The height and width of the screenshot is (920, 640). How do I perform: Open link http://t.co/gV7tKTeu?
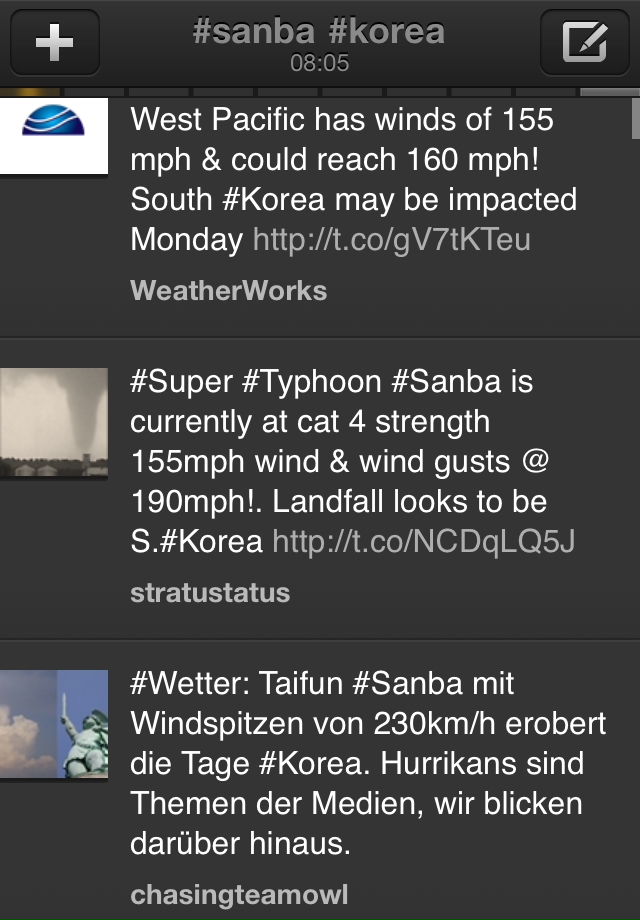[391, 240]
